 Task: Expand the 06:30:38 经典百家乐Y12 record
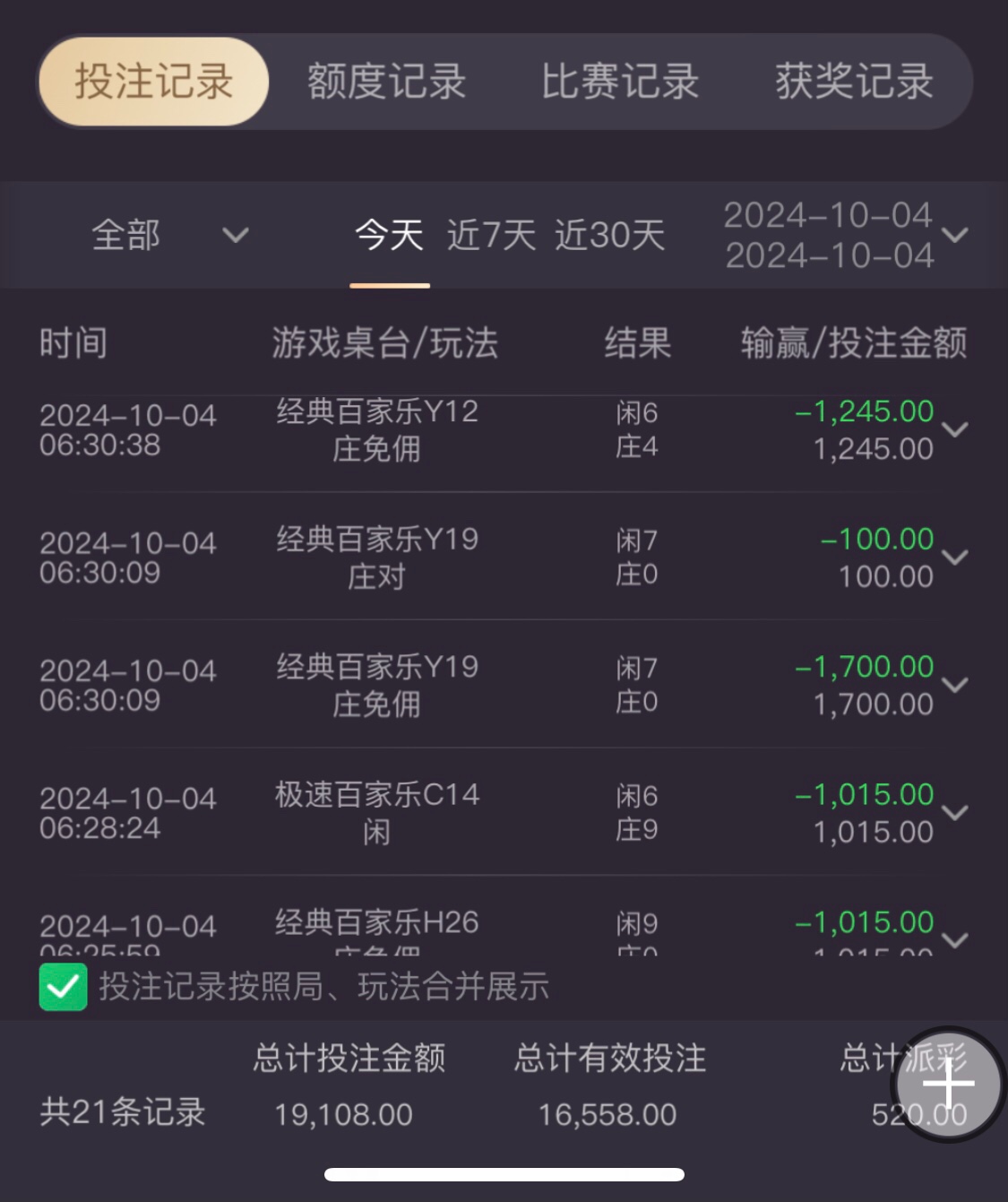click(x=955, y=429)
